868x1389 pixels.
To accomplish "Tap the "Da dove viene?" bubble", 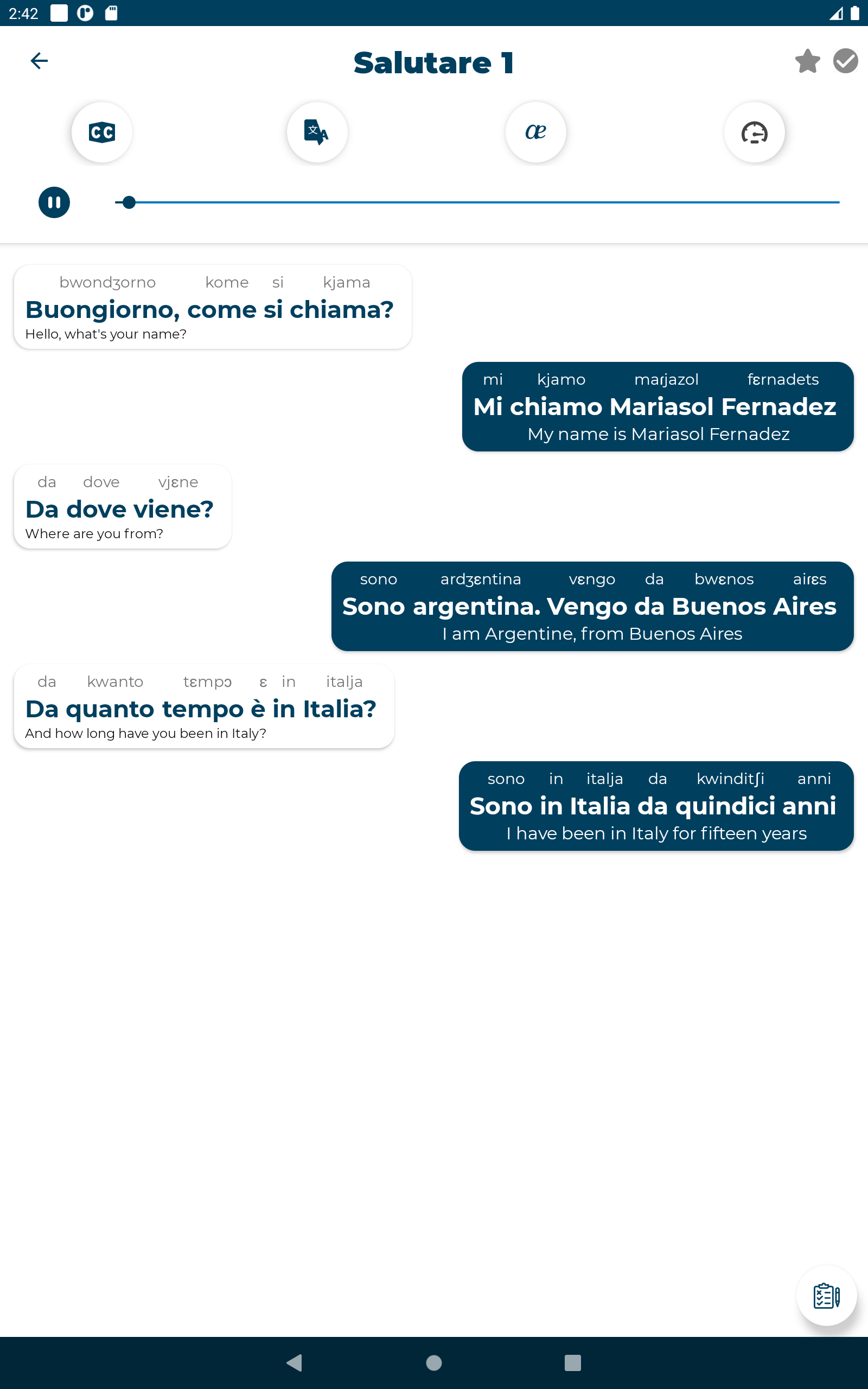I will pos(123,507).
